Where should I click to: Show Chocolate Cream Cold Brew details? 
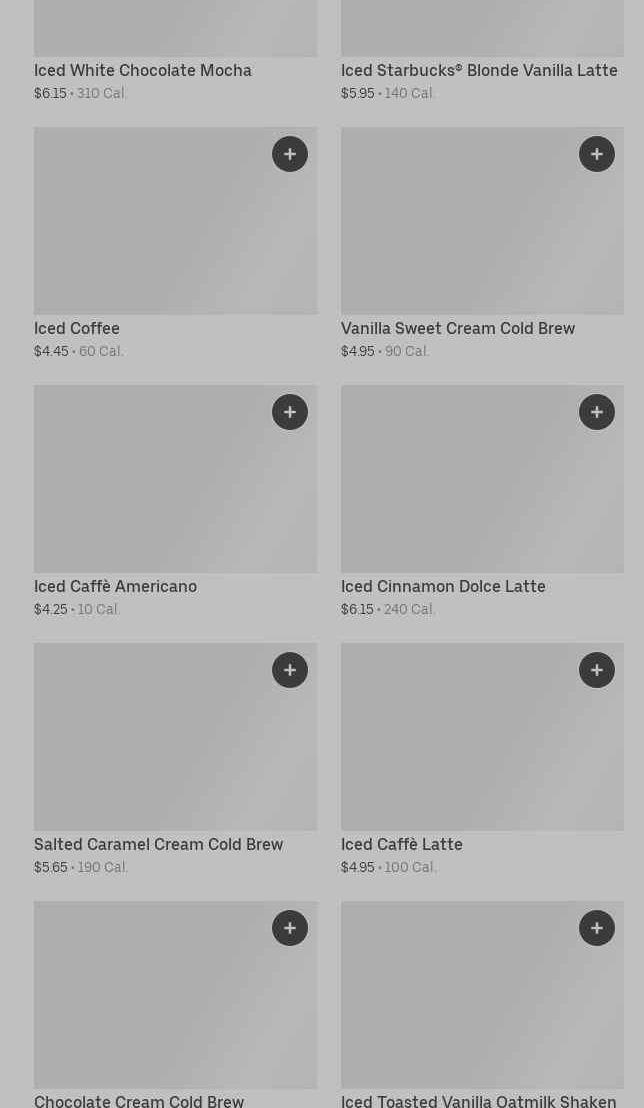point(150,1005)
